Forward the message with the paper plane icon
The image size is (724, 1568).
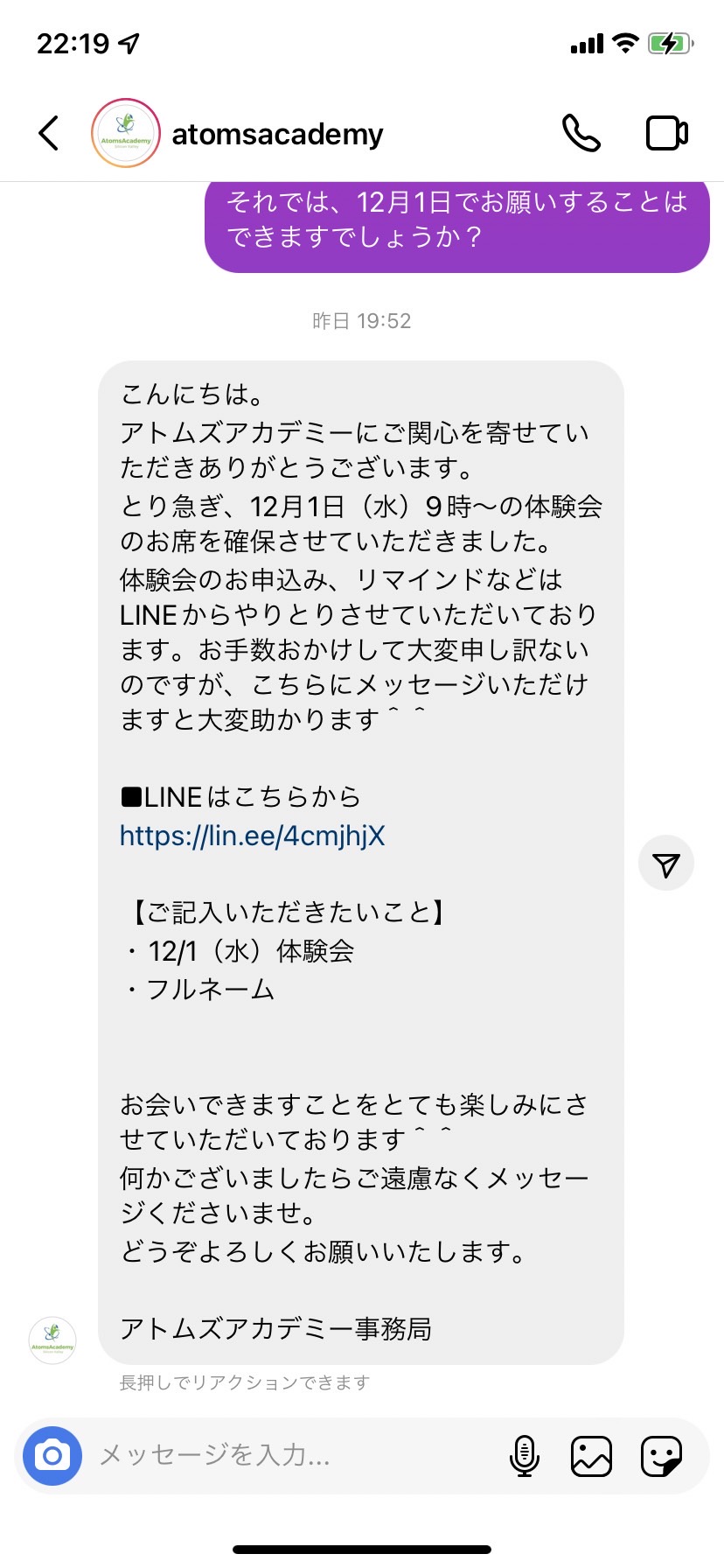coord(666,864)
